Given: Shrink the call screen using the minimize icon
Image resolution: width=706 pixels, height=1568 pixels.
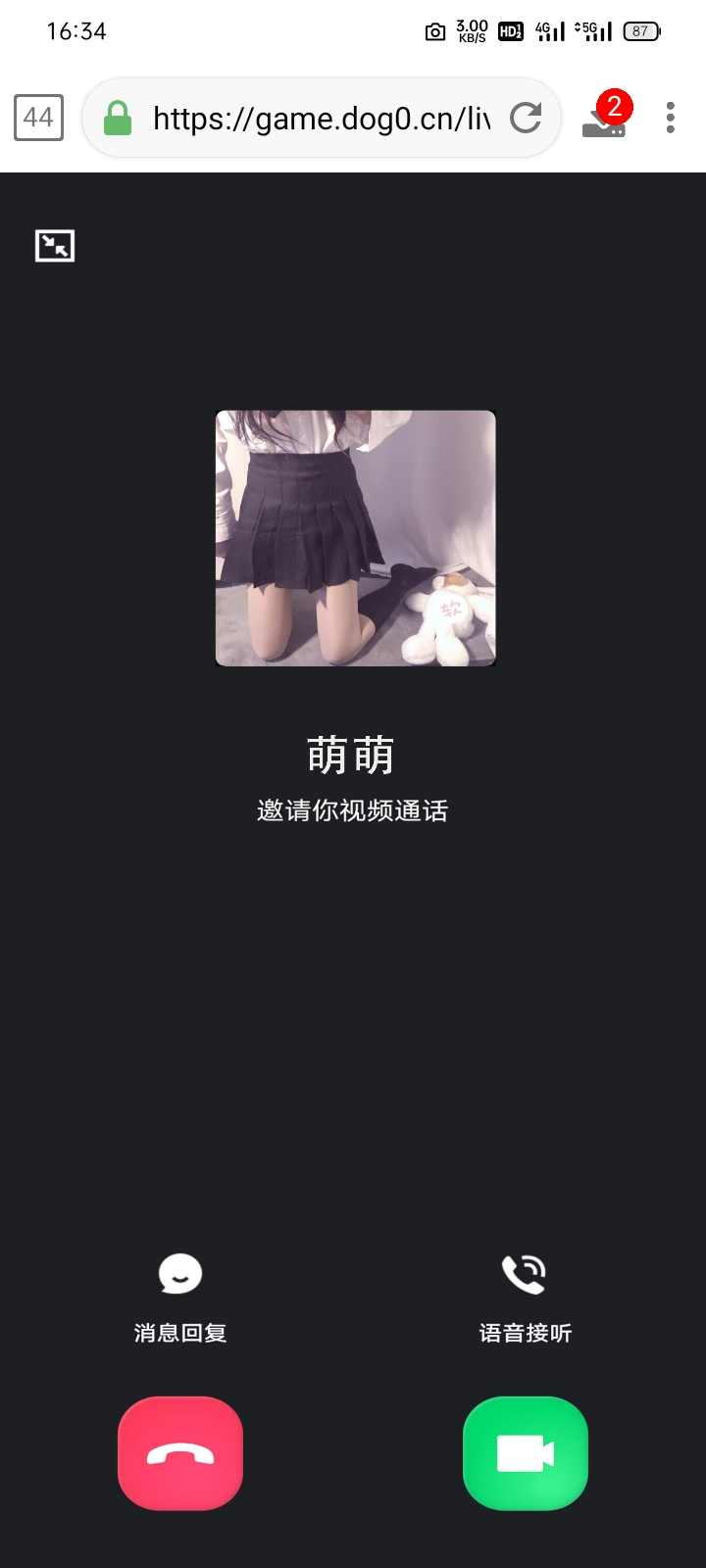Looking at the screenshot, I should (54, 245).
